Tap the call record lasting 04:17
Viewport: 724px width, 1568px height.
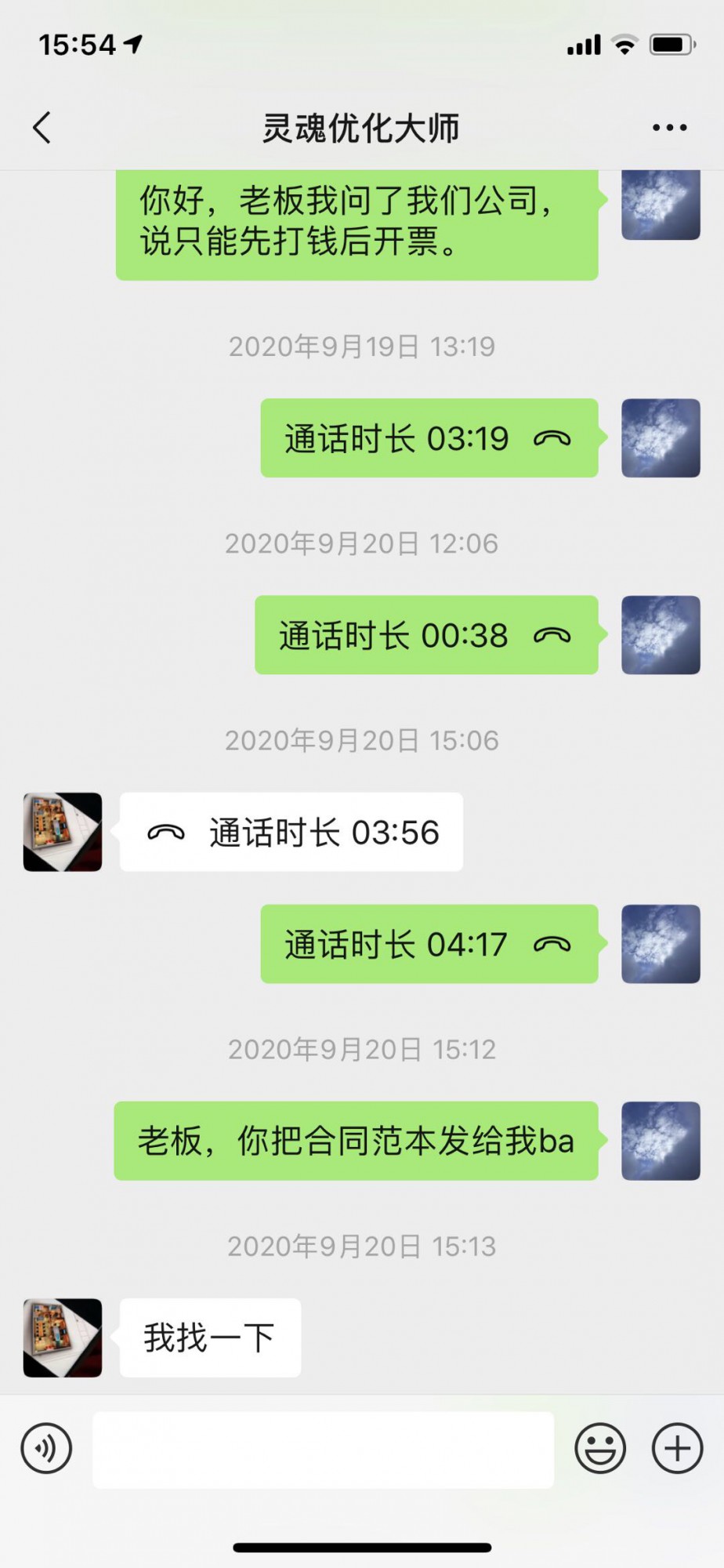click(429, 944)
